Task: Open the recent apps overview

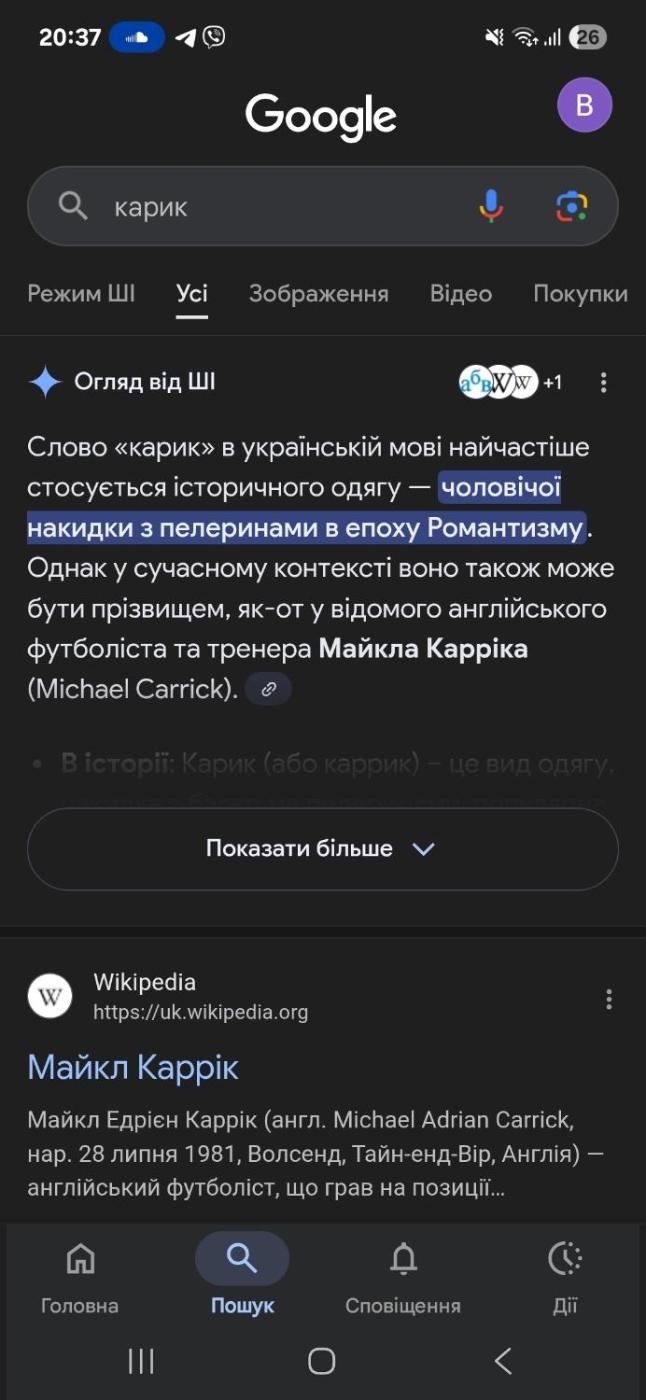Action: [141, 1361]
